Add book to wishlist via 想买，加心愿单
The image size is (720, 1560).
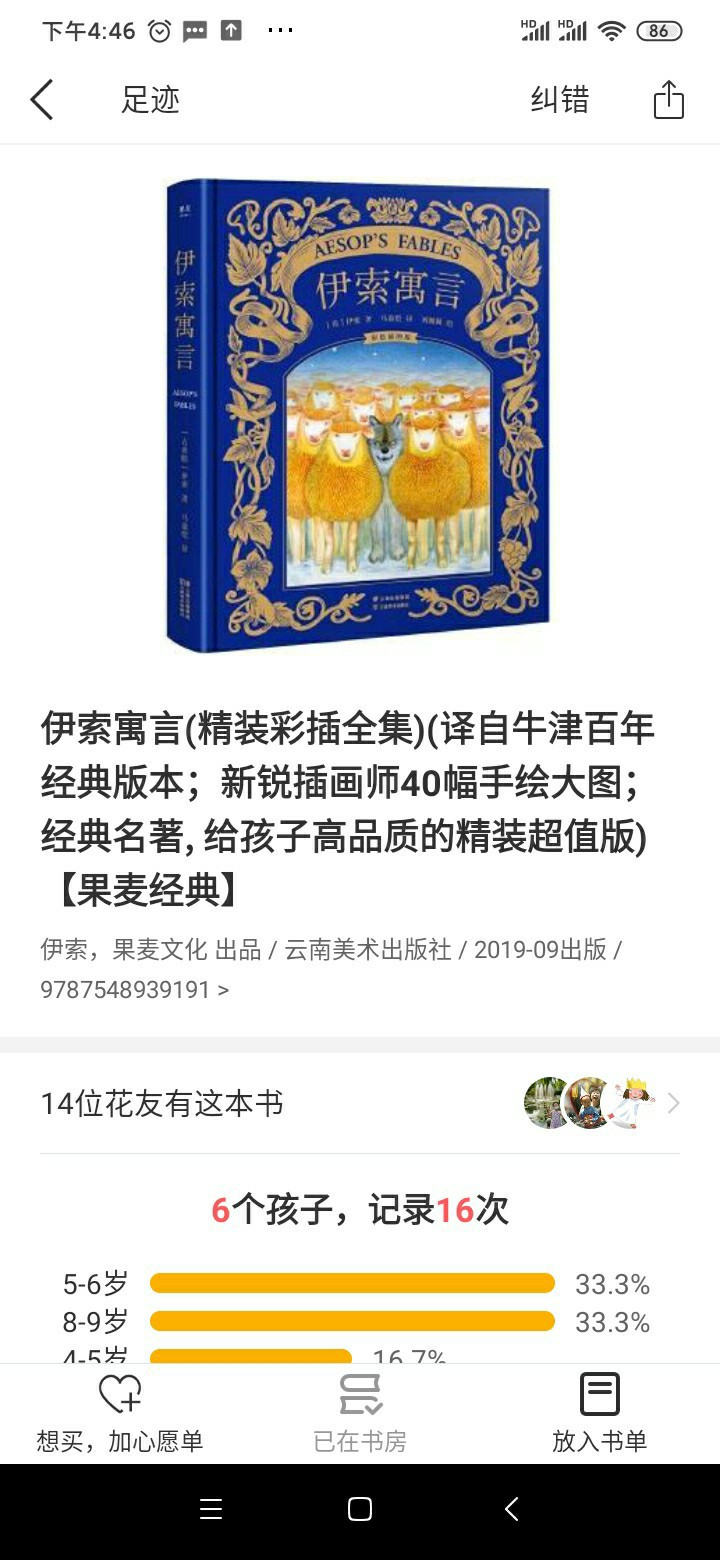(x=120, y=1413)
